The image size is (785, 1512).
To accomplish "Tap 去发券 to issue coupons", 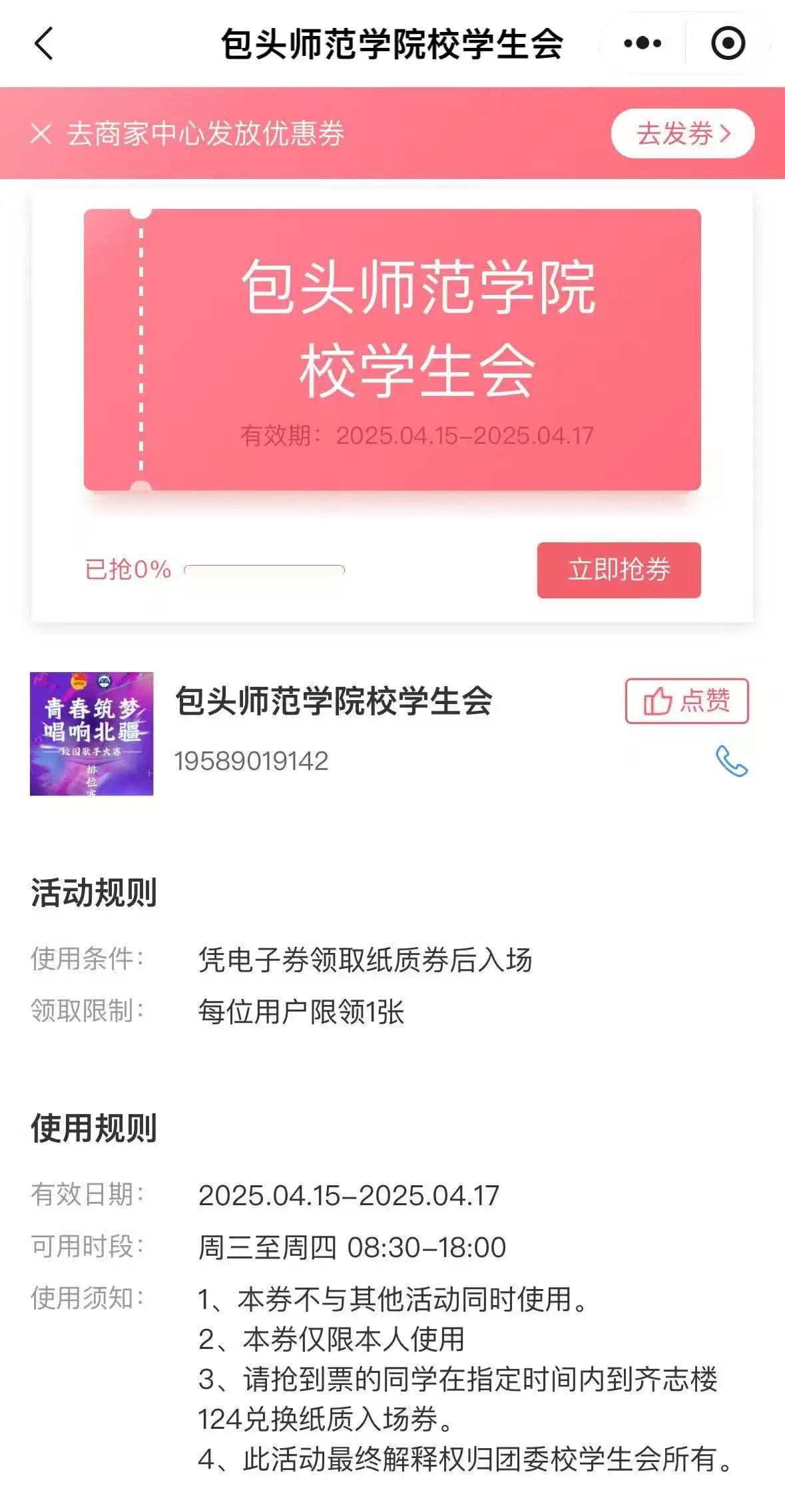I will [x=682, y=134].
